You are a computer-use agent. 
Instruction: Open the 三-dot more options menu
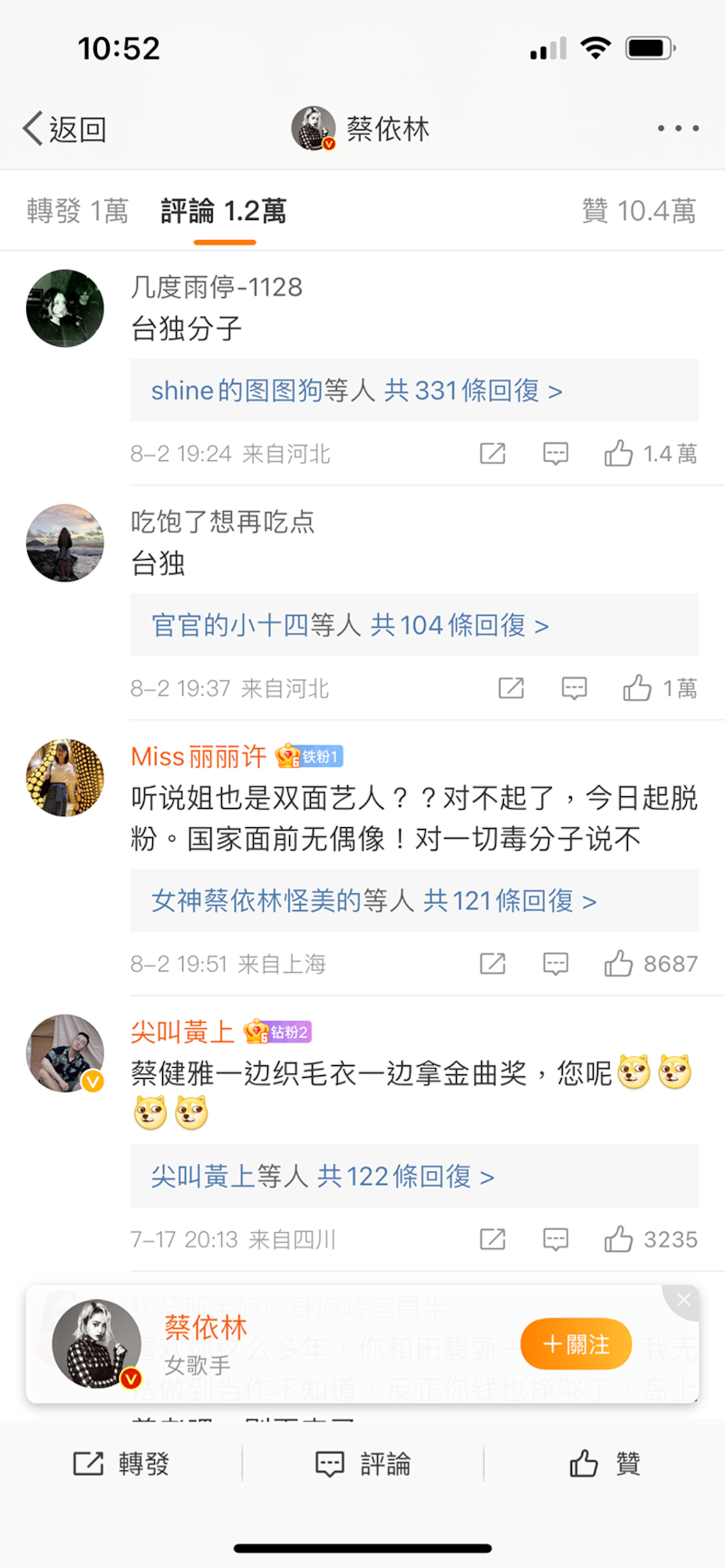point(677,128)
